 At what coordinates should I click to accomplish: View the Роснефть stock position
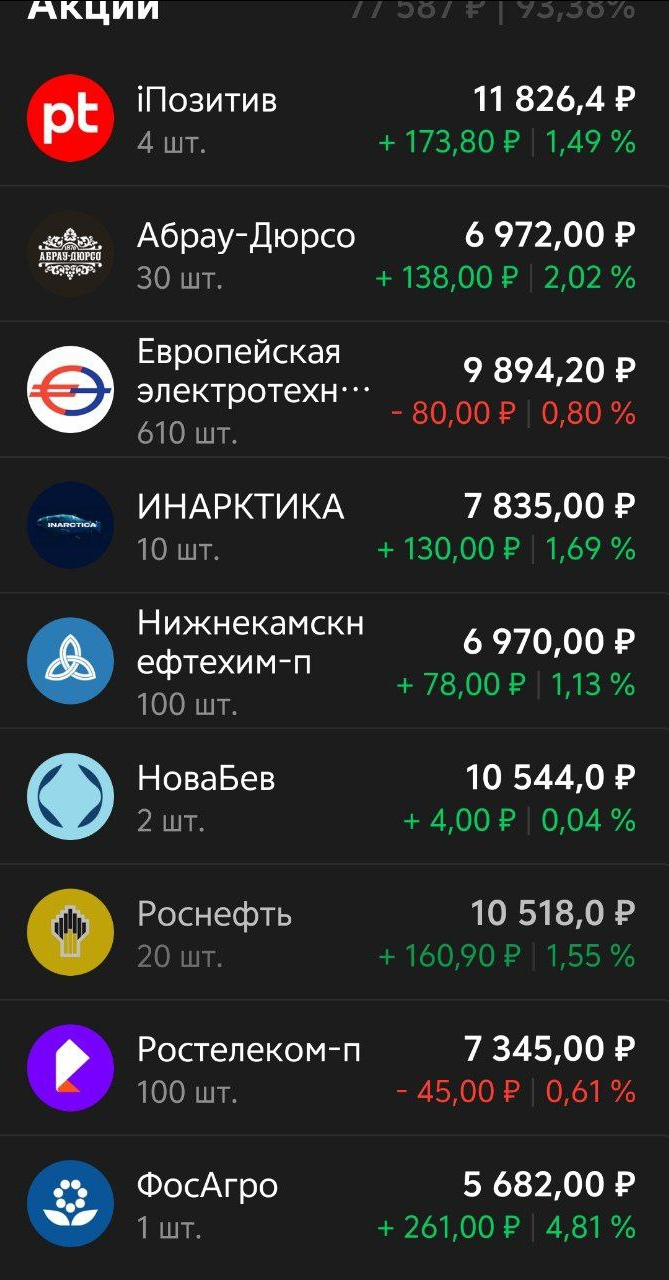(334, 933)
